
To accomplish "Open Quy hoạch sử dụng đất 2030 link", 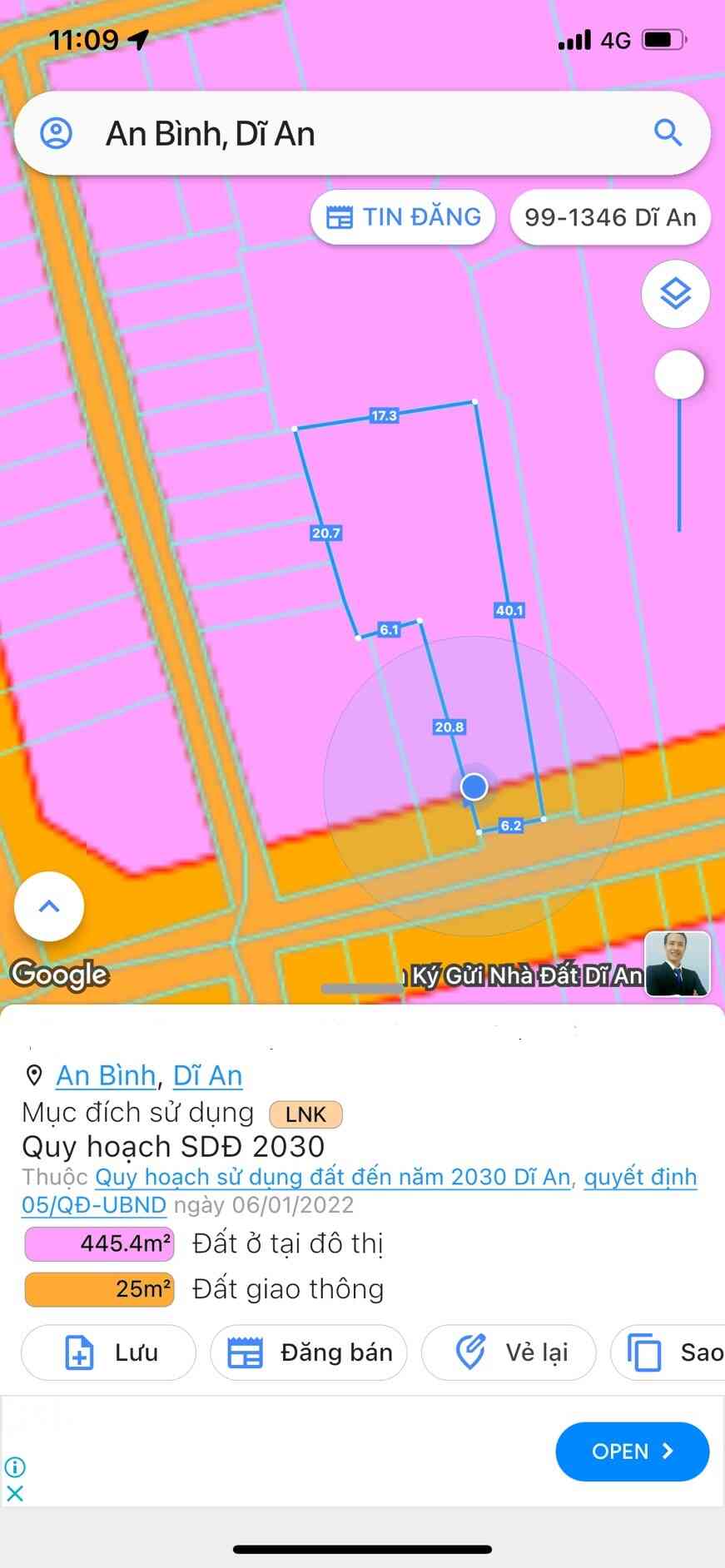I will click(333, 1177).
